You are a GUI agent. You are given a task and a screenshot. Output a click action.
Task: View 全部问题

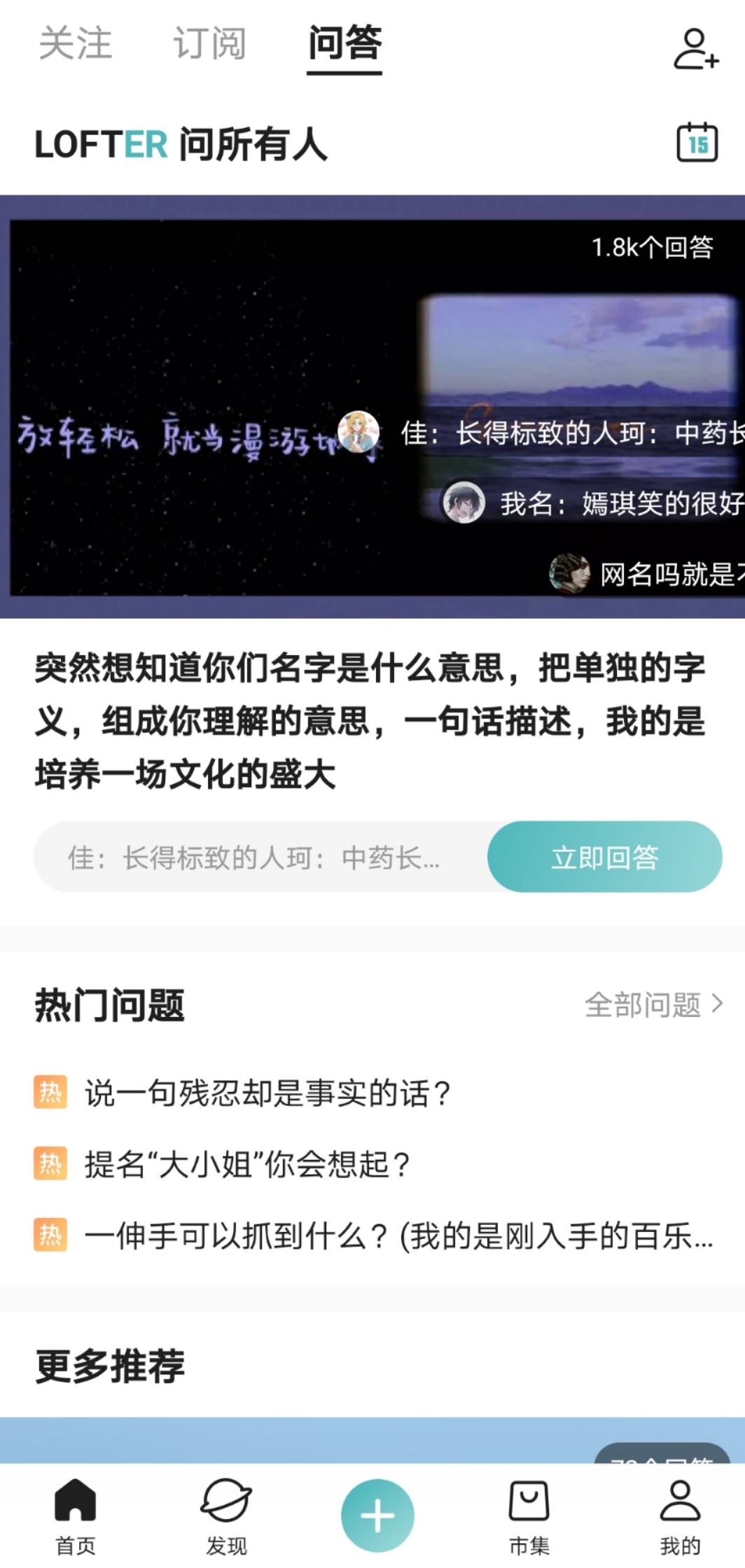tap(653, 1004)
